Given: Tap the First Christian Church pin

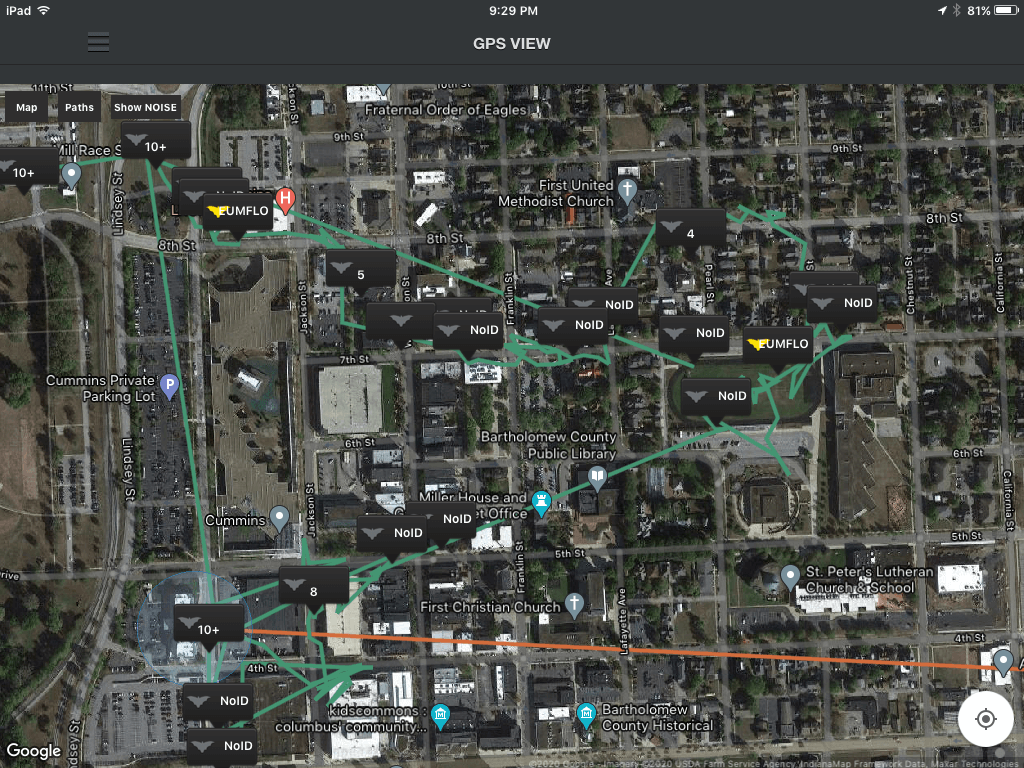Looking at the screenshot, I should tap(574, 603).
